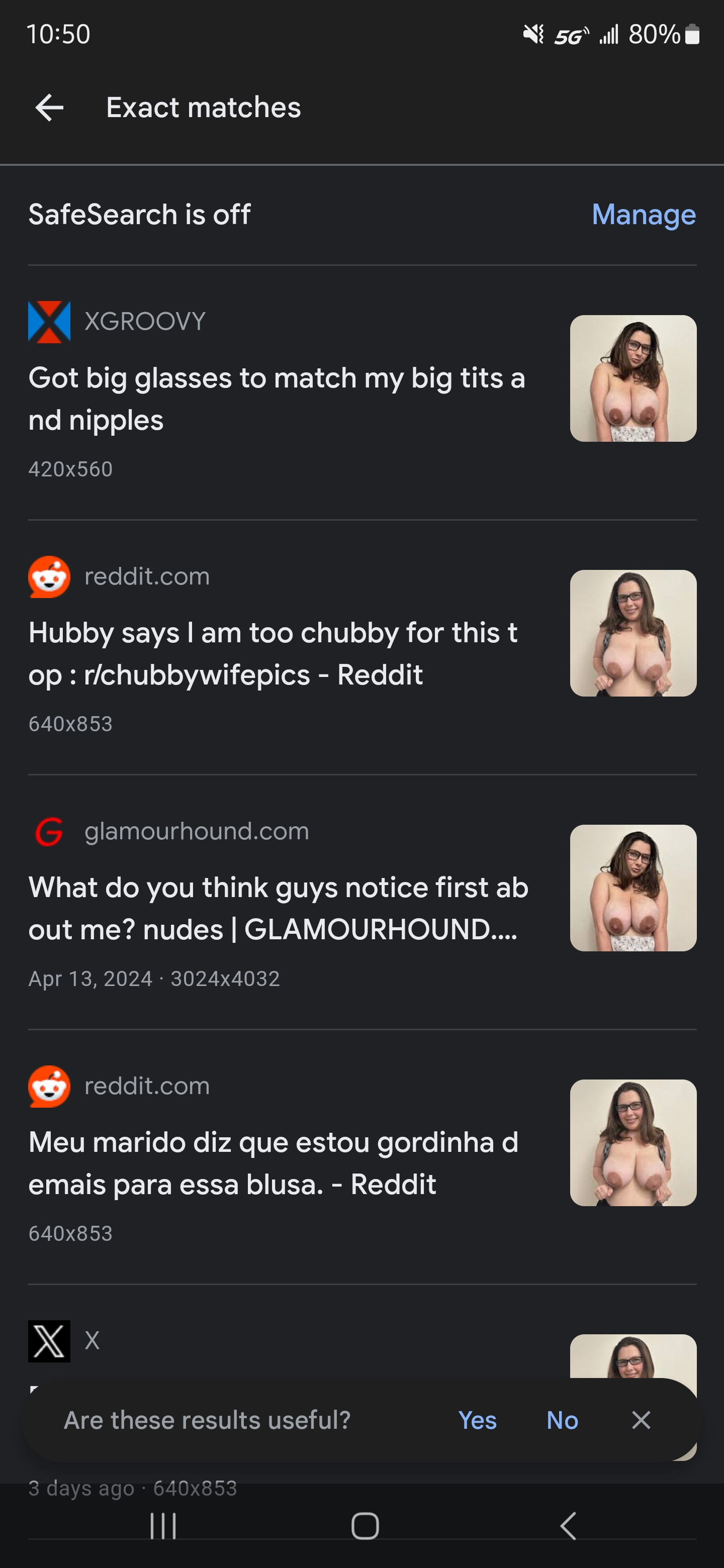724x1568 pixels.
Task: Open the r/chubbywifepics Reddit result
Action: [361, 646]
